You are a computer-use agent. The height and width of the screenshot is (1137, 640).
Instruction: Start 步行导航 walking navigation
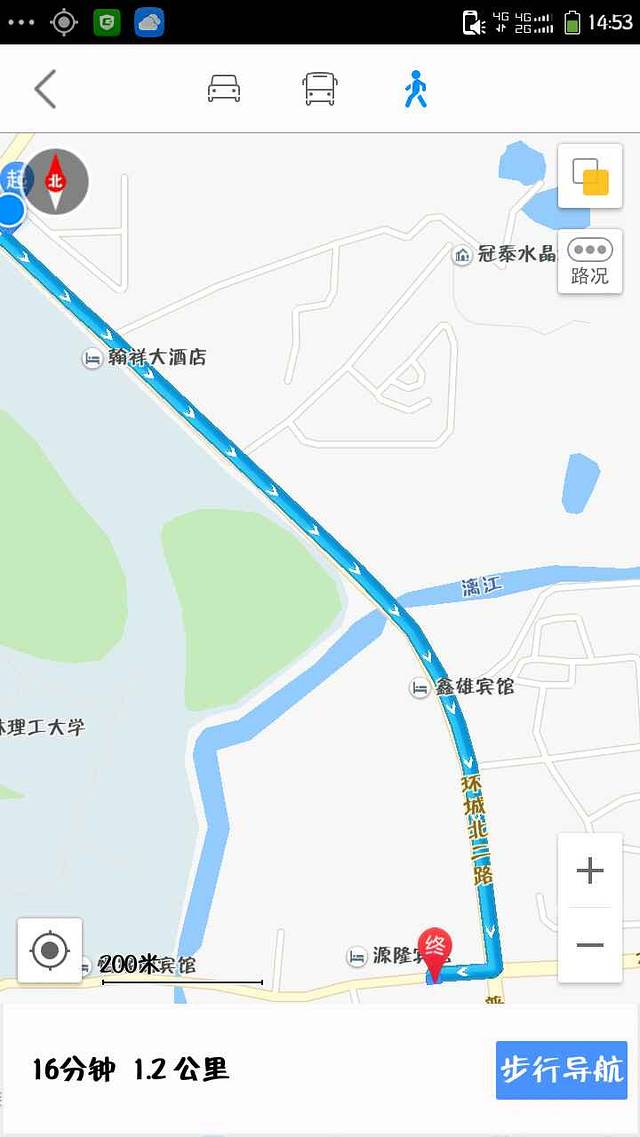[561, 1069]
